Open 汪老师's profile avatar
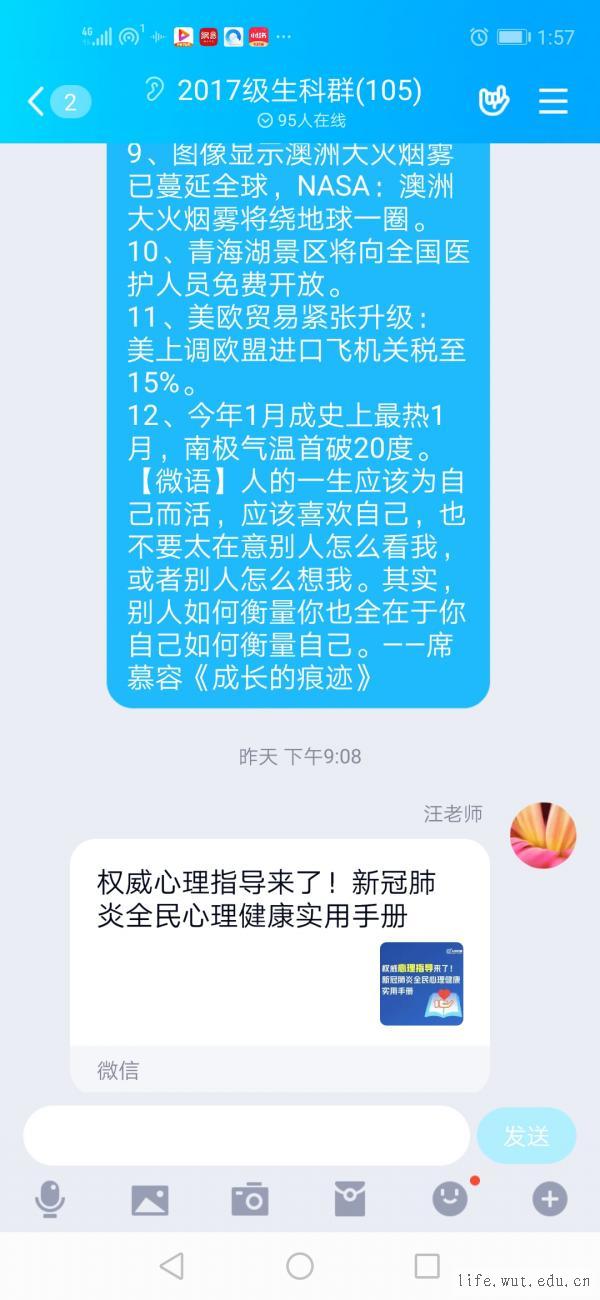Viewport: 600px width, 1300px height. click(x=543, y=834)
